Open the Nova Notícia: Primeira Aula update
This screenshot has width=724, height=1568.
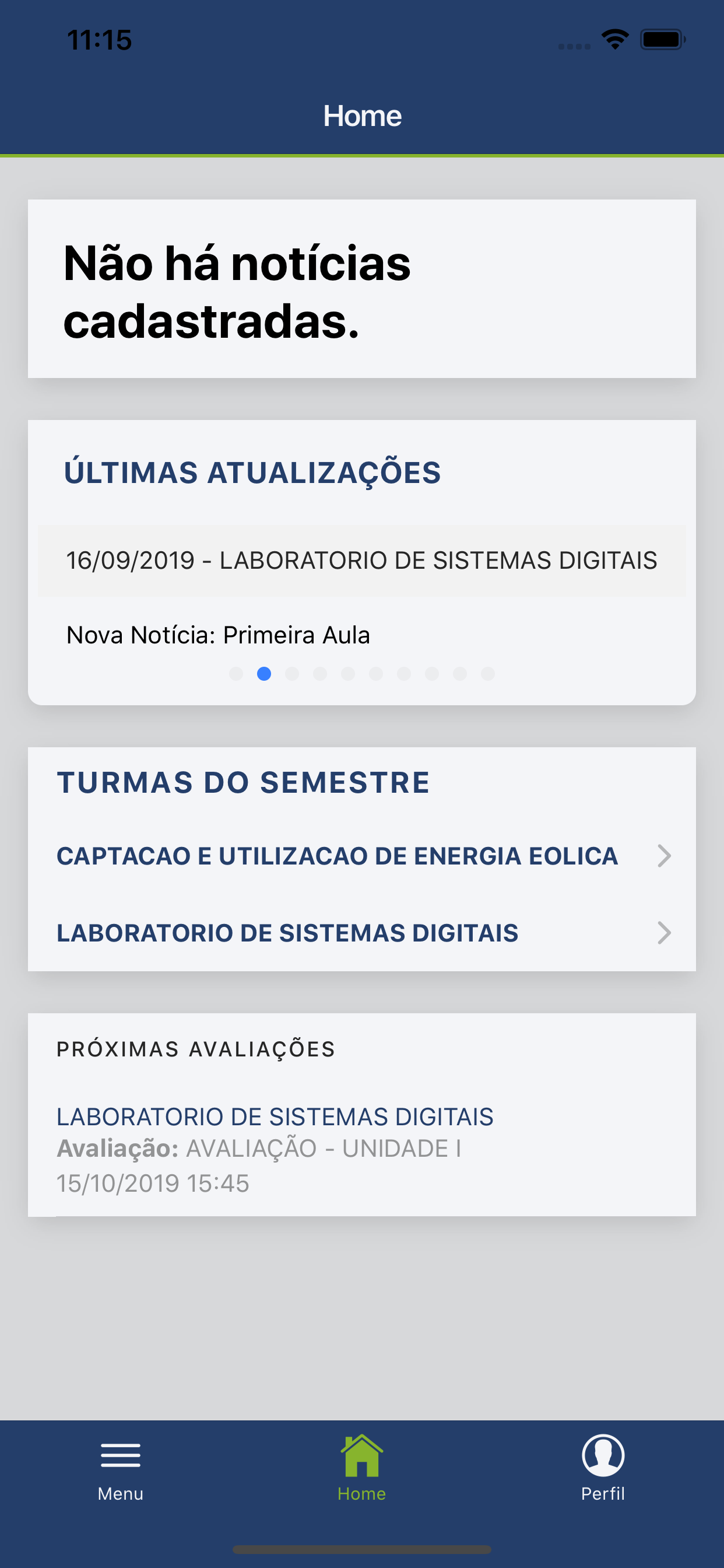[x=218, y=635]
